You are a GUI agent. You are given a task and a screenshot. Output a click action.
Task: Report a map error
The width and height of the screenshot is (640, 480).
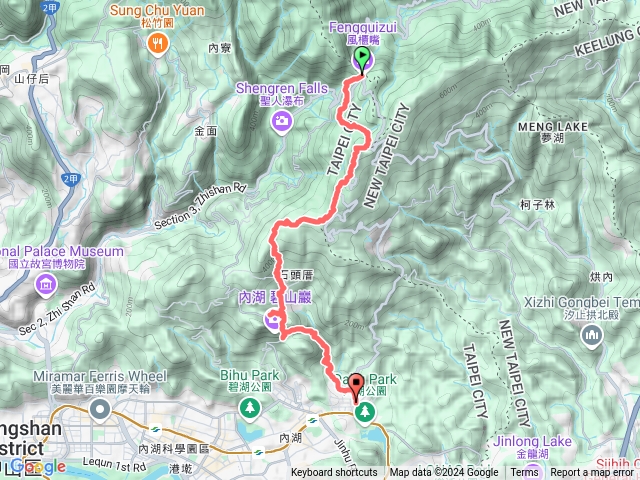click(593, 473)
